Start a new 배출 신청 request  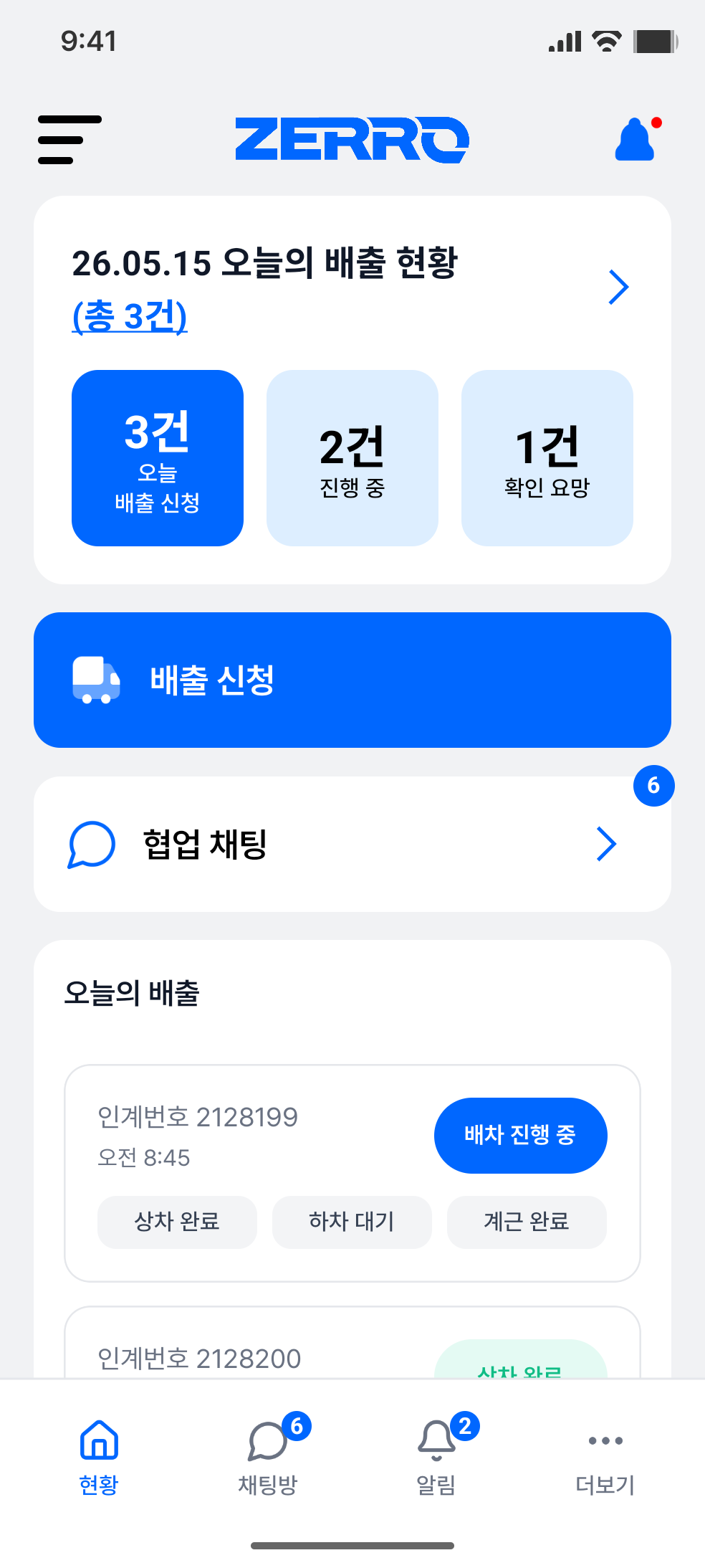click(x=352, y=680)
